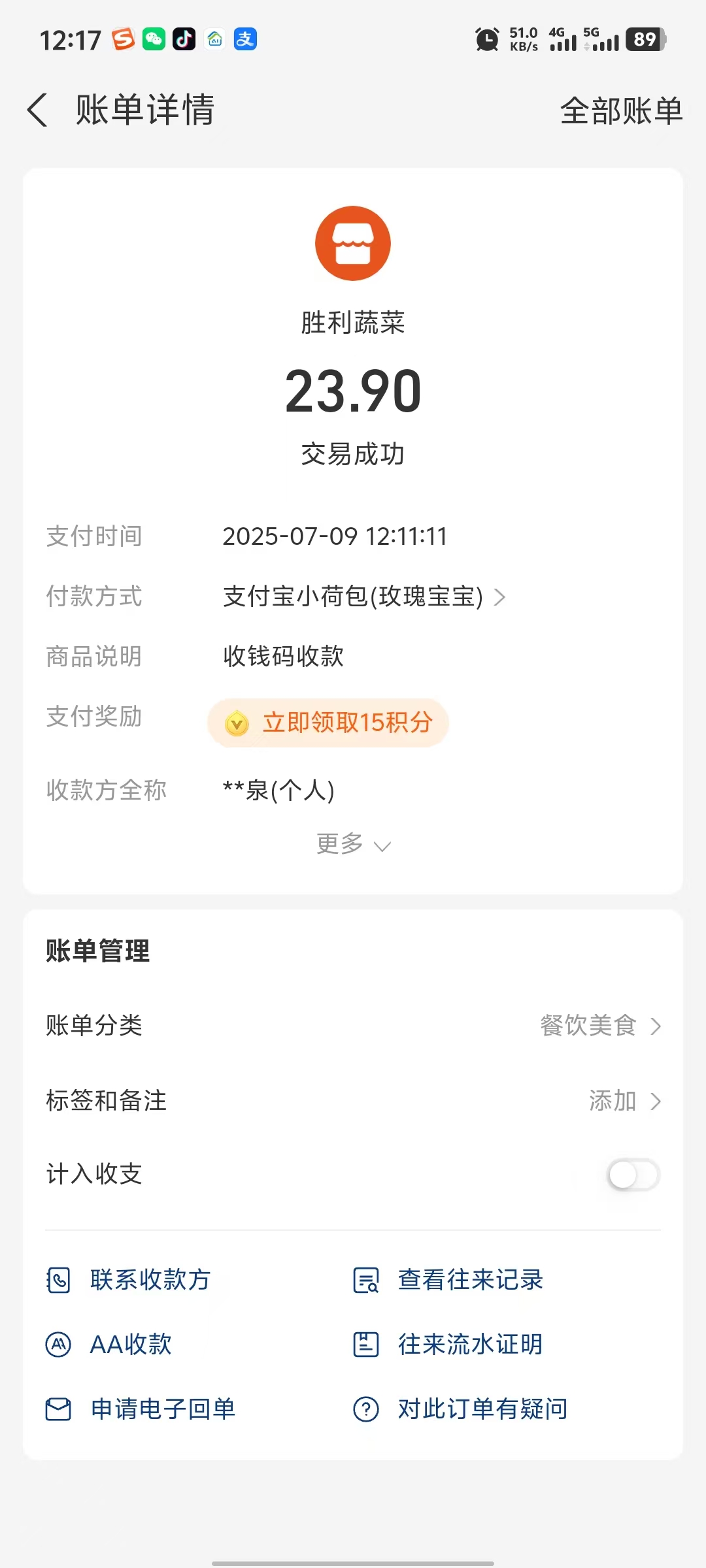Add a note in 标签和备注
This screenshot has height=1568, width=706.
[624, 1101]
